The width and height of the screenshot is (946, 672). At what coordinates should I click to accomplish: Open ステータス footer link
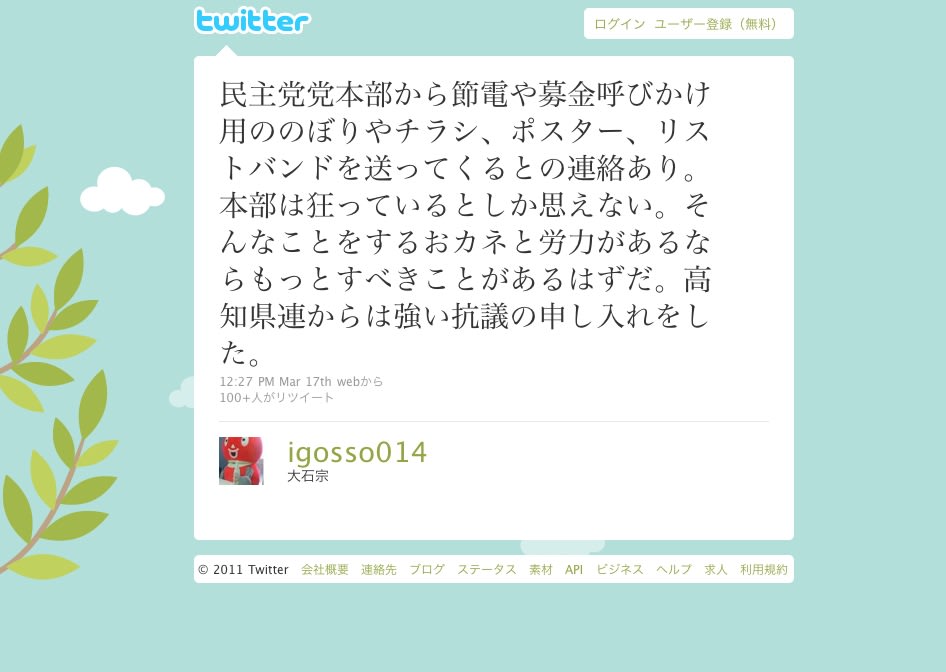[x=487, y=570]
